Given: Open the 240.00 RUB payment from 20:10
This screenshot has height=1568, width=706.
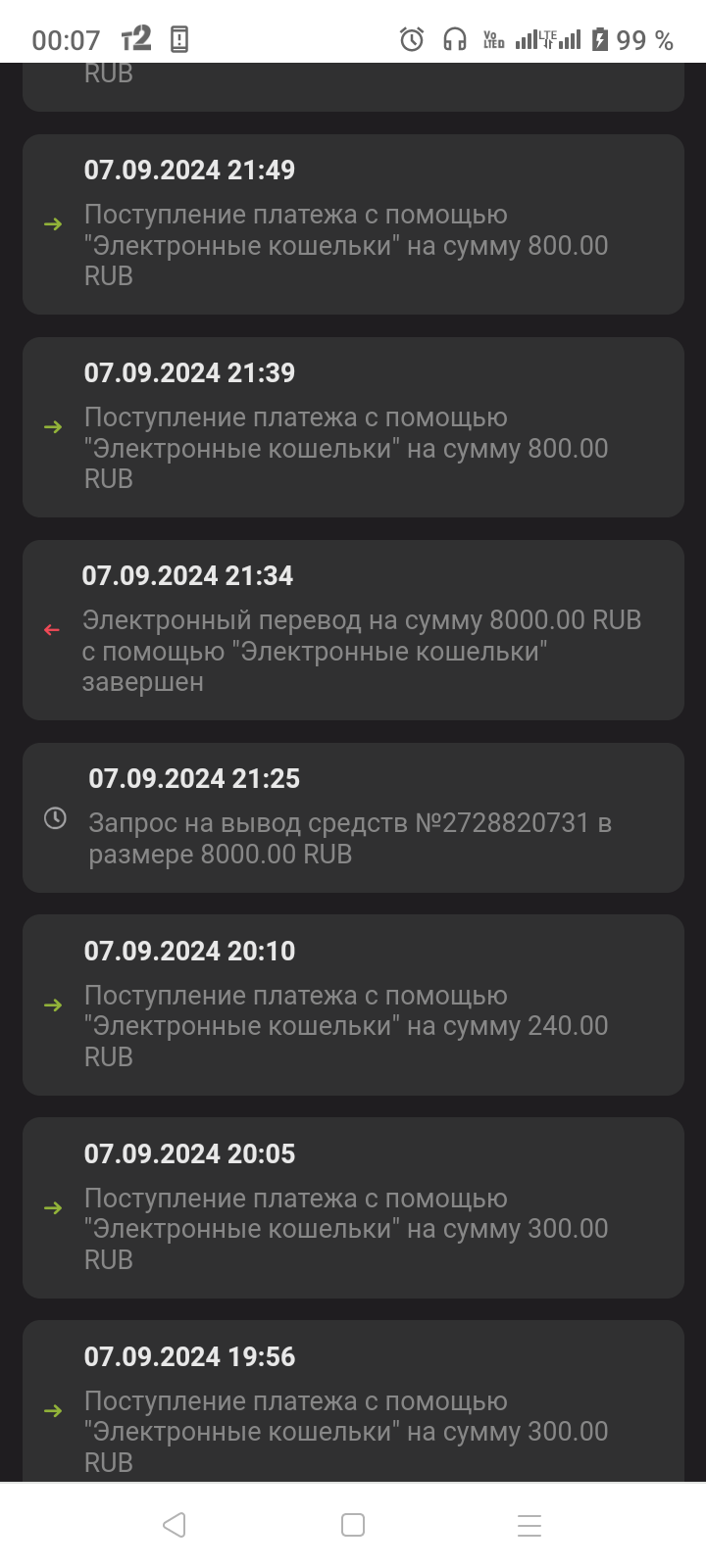Looking at the screenshot, I should [x=353, y=1005].
